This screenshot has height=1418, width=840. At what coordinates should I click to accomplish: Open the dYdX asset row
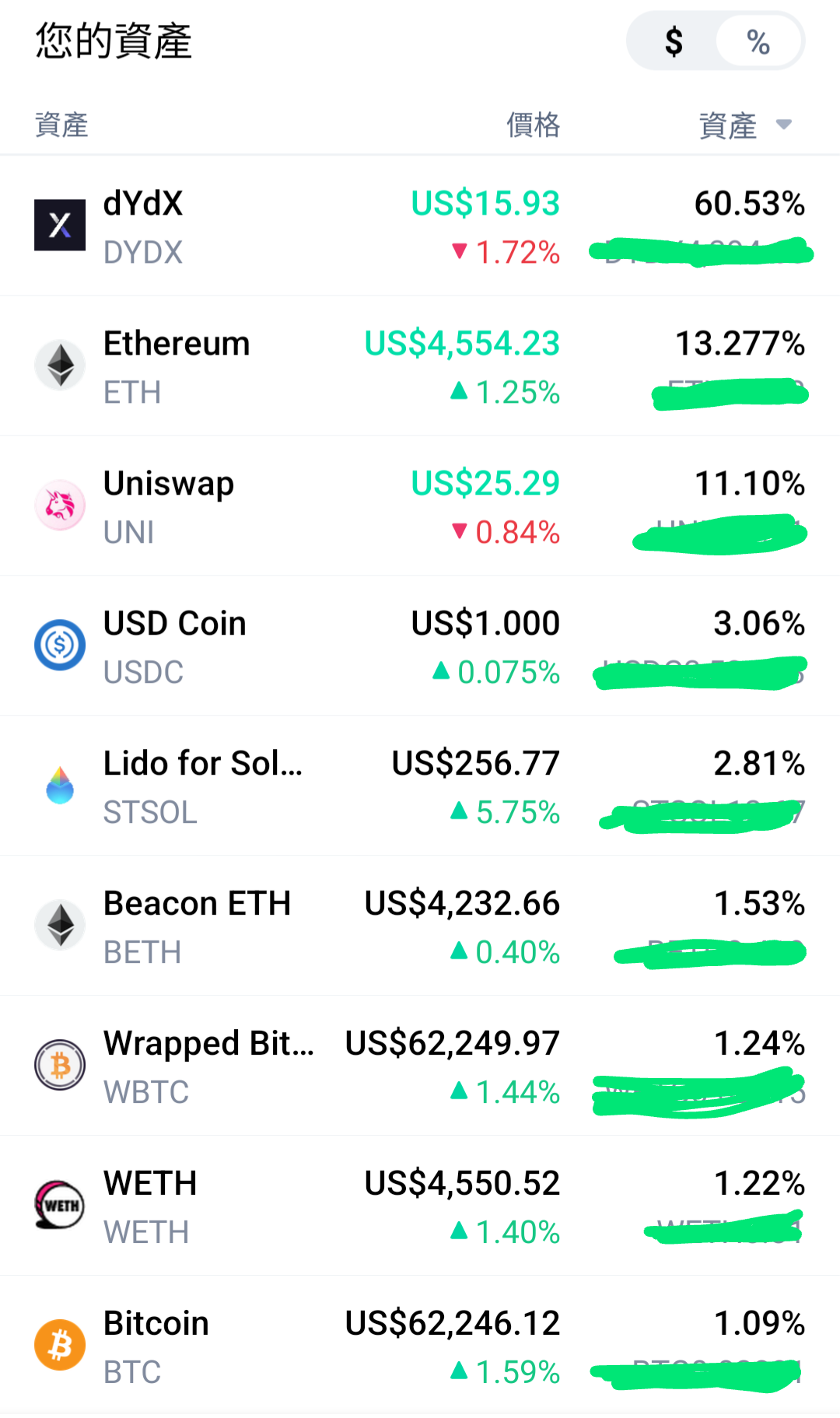[420, 226]
